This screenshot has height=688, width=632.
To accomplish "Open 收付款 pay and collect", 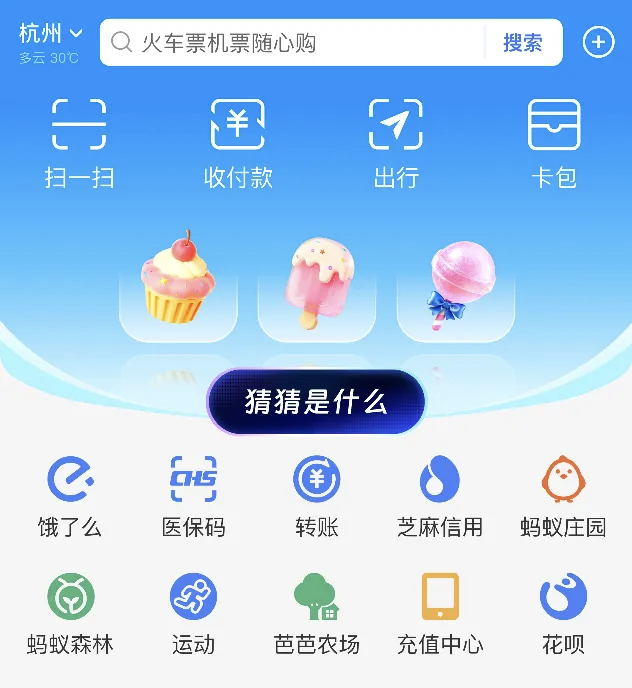I will tap(237, 143).
